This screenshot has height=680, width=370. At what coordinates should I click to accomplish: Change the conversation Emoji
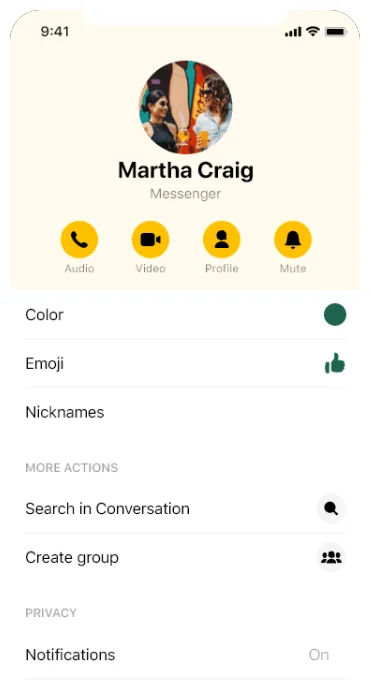pyautogui.click(x=186, y=363)
